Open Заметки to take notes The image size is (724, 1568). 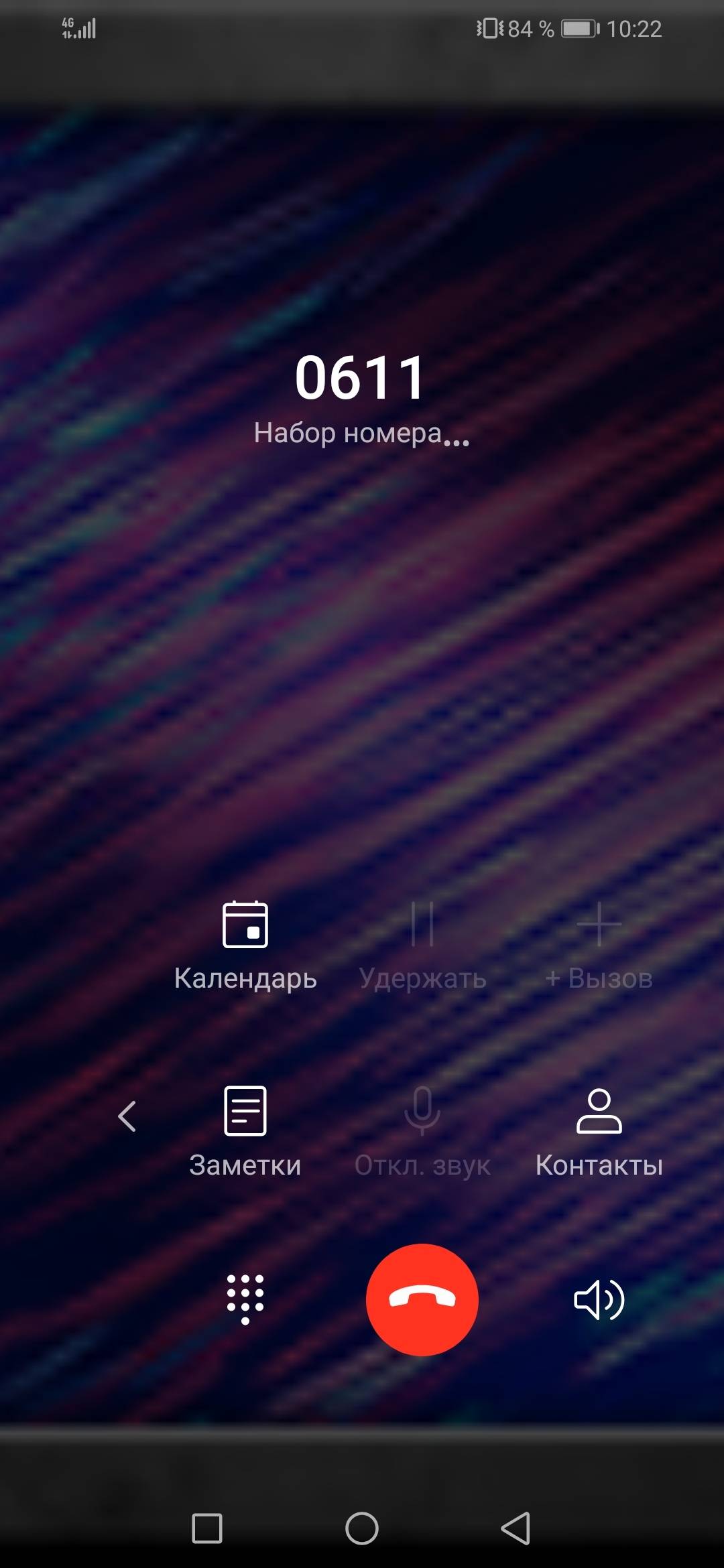click(245, 1130)
